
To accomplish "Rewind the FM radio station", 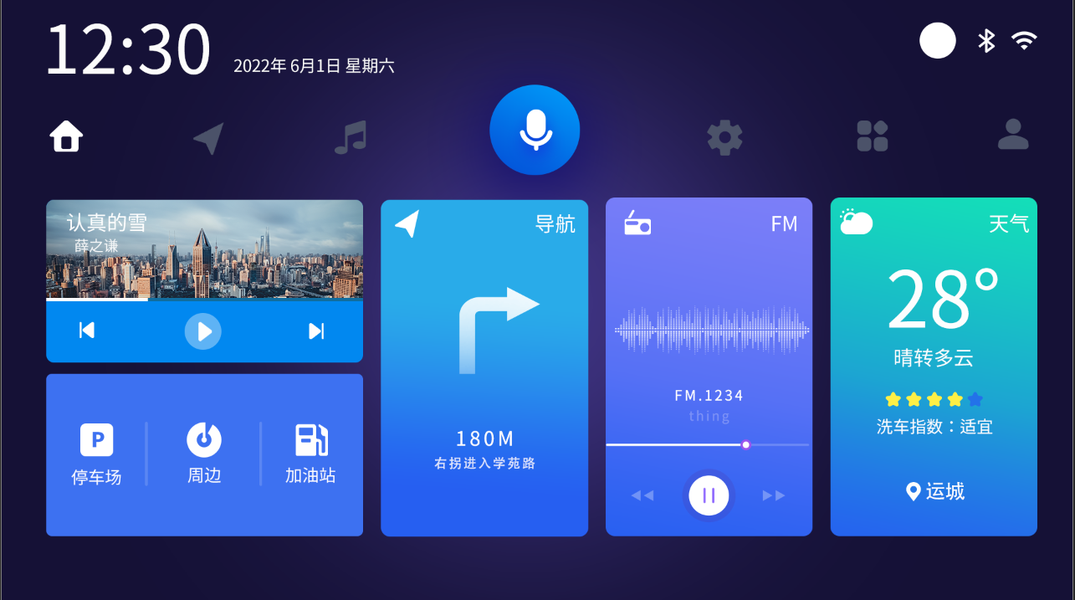I will (x=642, y=495).
